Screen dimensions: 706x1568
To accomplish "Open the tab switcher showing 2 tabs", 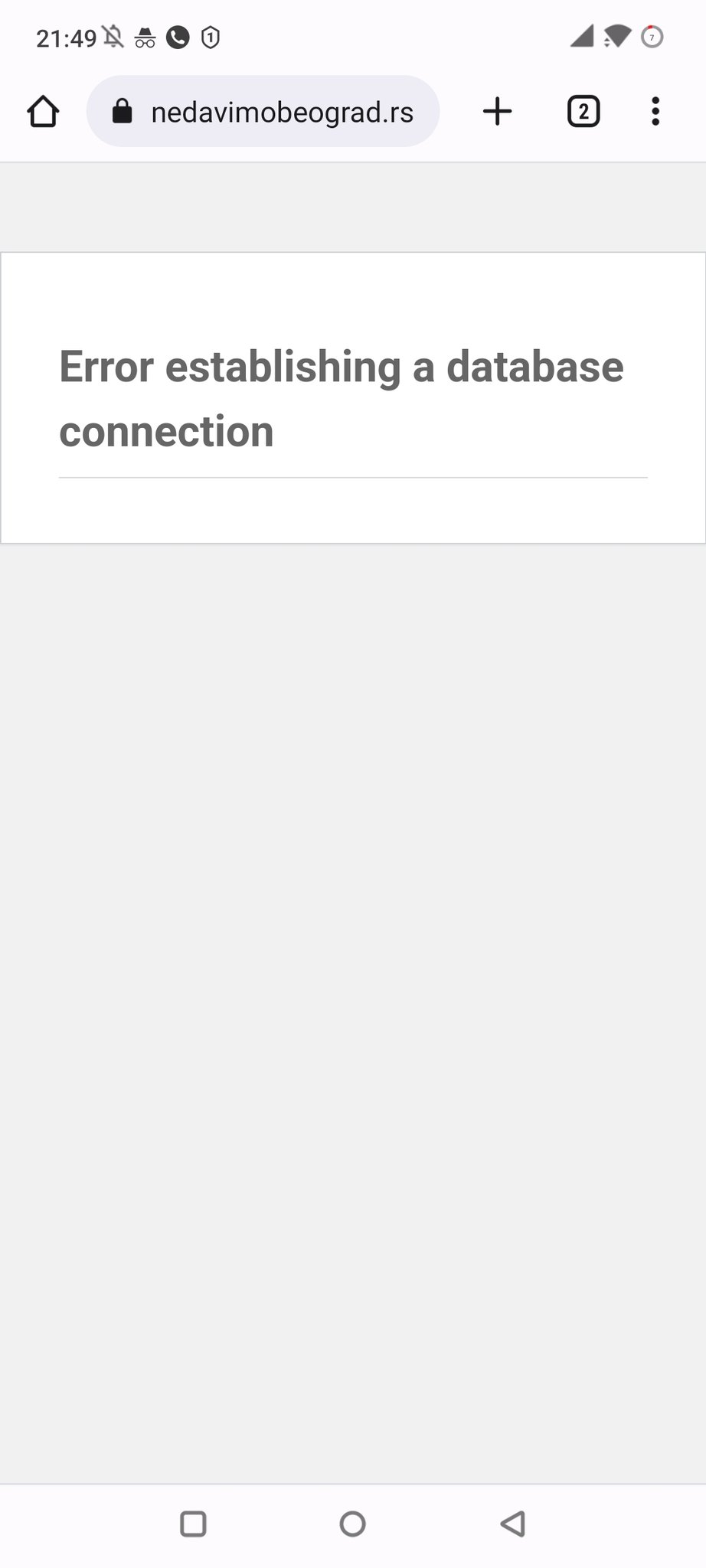I will pyautogui.click(x=583, y=112).
